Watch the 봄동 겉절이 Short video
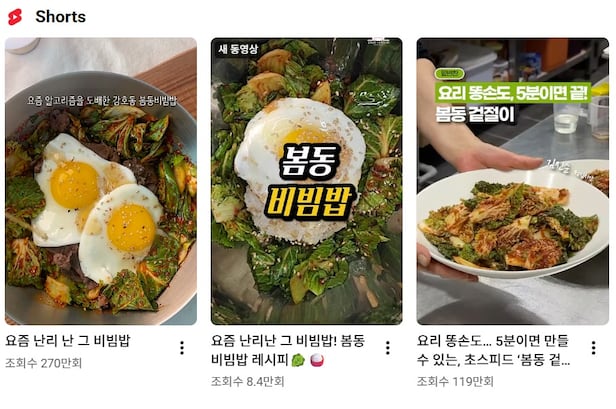Screen dimensions: 616x409 coord(512,181)
